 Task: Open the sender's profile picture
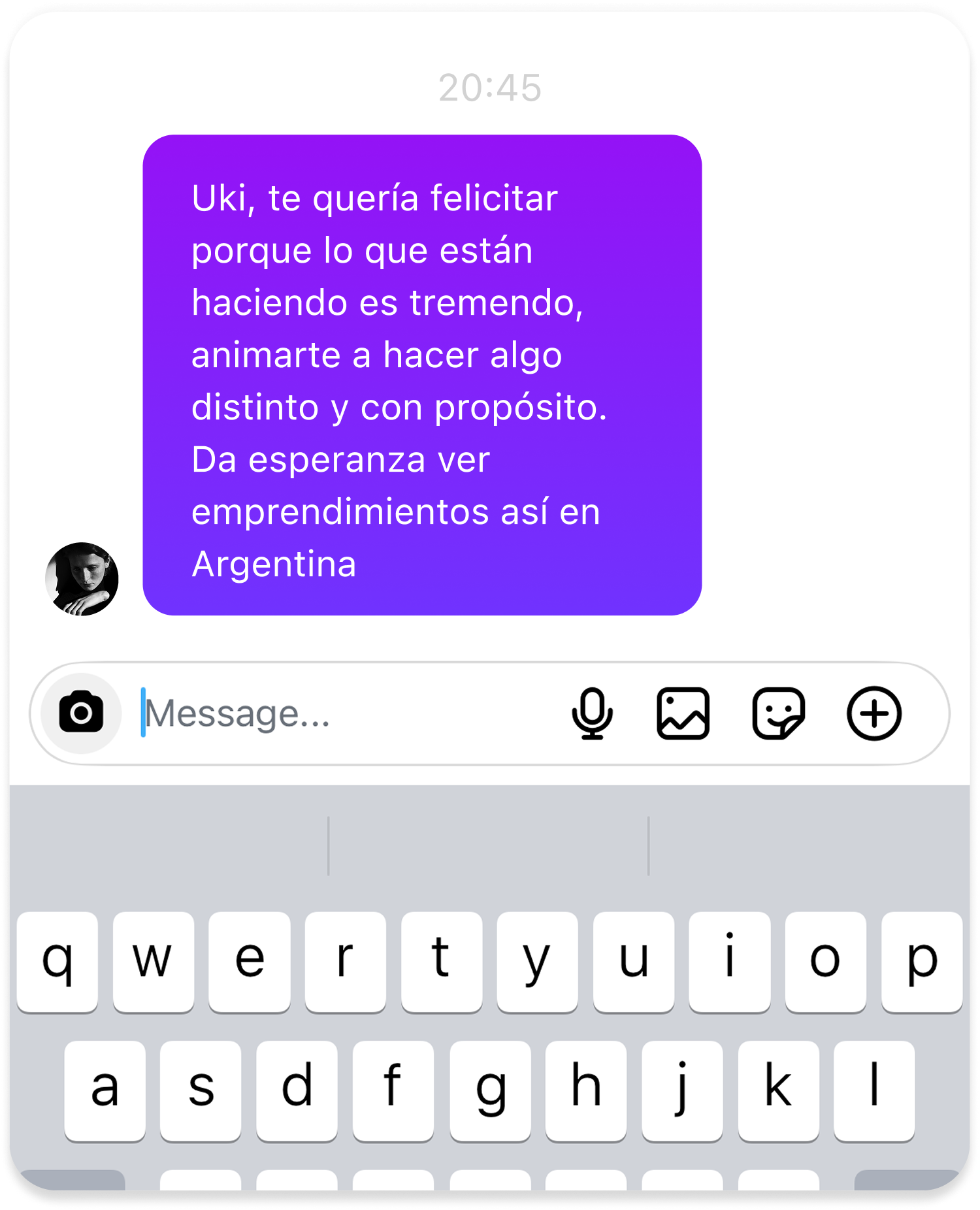pyautogui.click(x=82, y=579)
